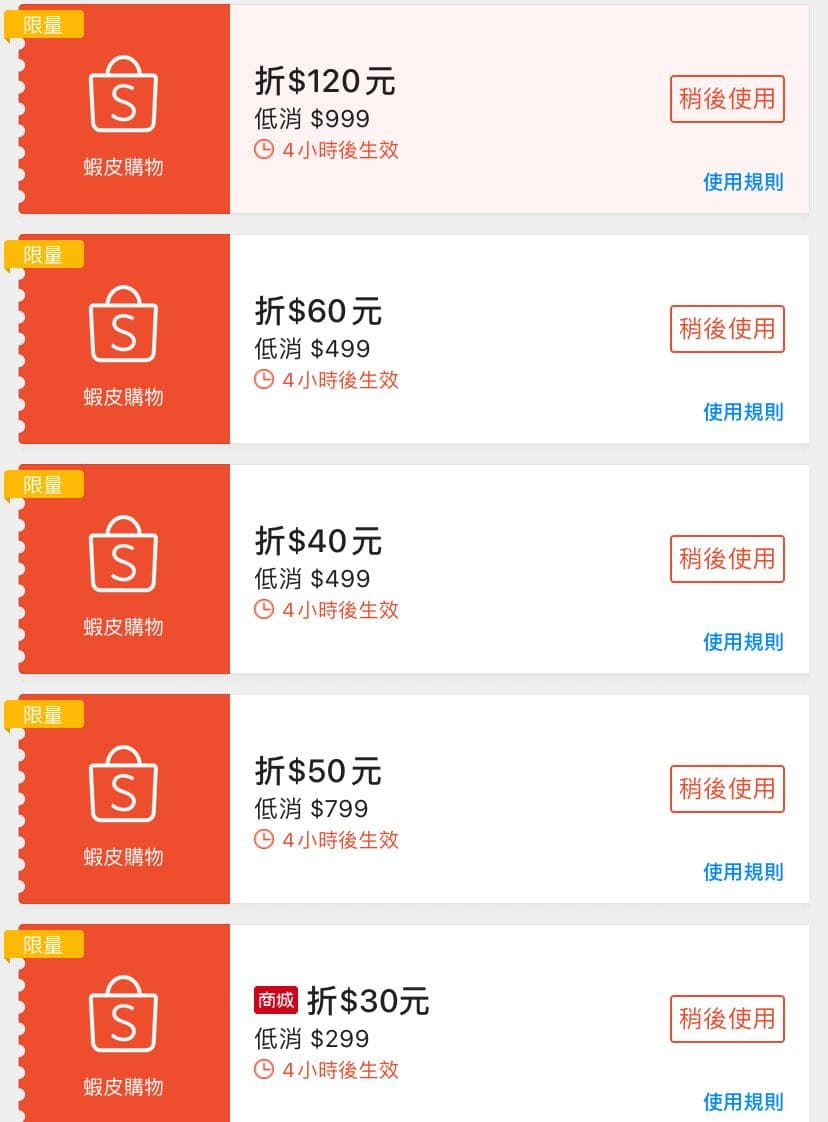
Task: Open 使用規則 for the 商城 折$30元 voucher
Action: coord(743,1102)
